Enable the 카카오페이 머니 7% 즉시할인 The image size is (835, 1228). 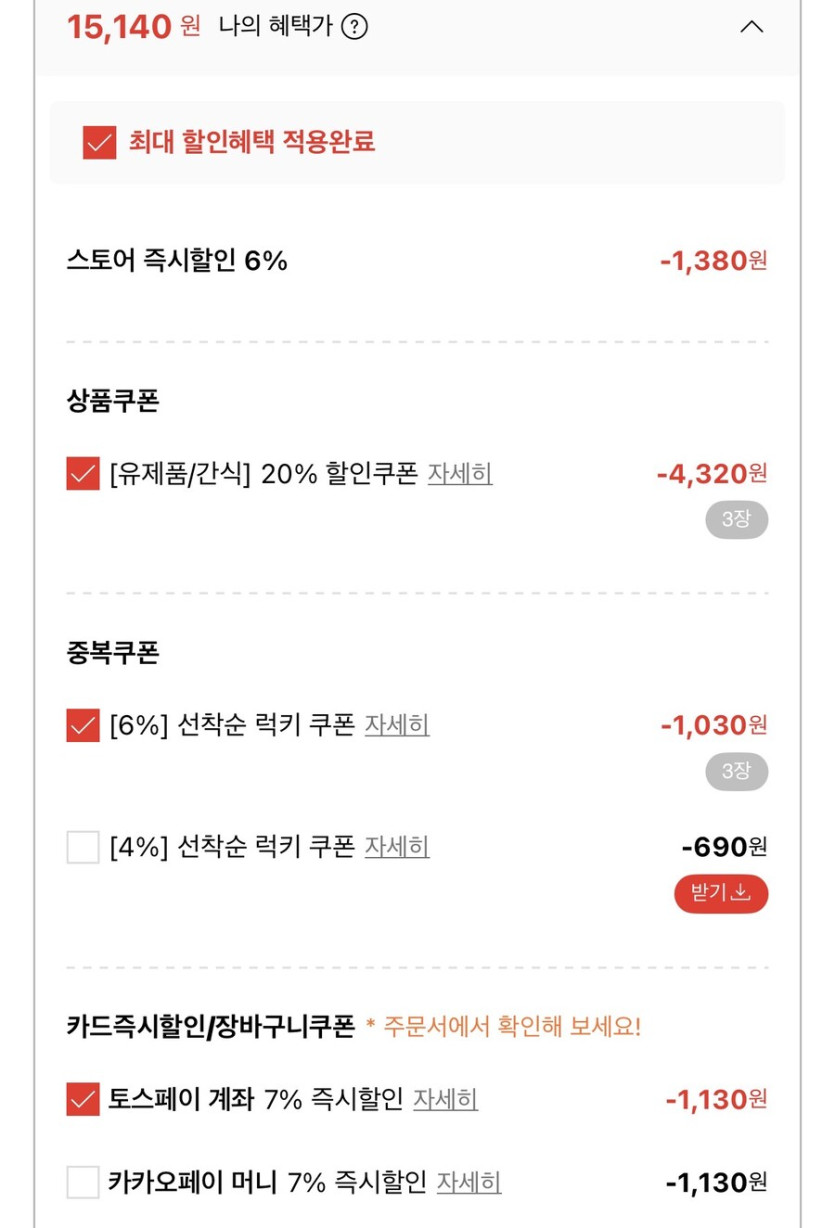tap(81, 1181)
